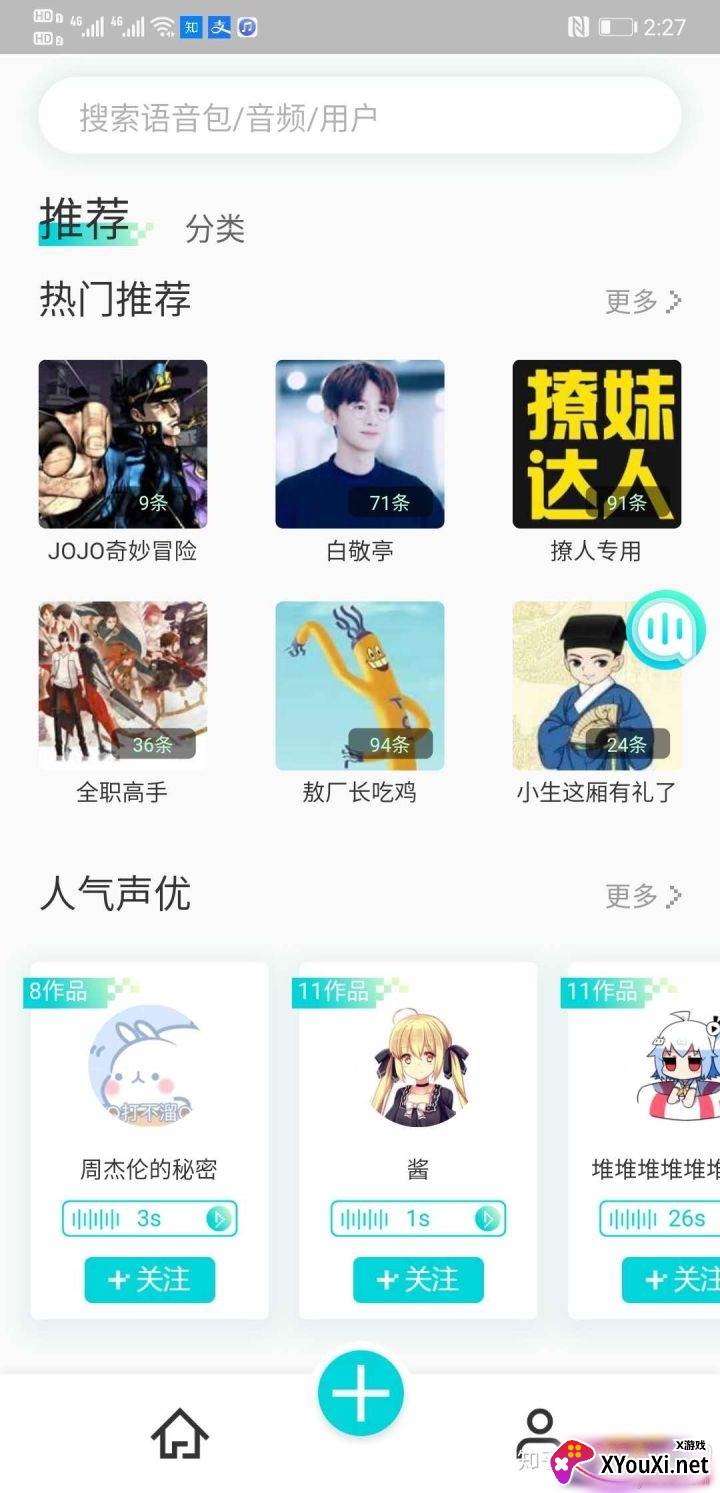Go to the home tab
Image resolution: width=720 pixels, height=1493 pixels.
pyautogui.click(x=180, y=1434)
